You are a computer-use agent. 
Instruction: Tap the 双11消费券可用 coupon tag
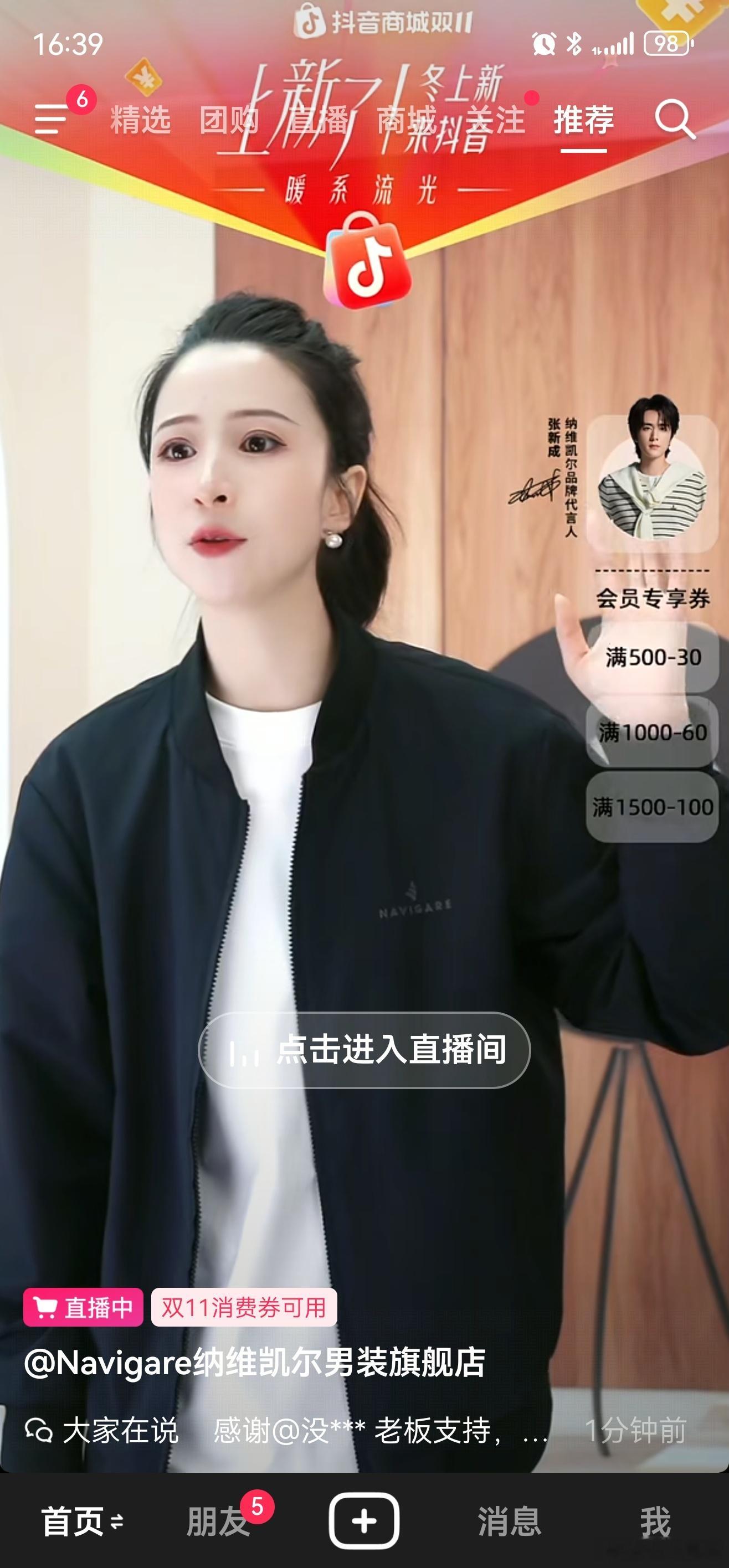(244, 1307)
